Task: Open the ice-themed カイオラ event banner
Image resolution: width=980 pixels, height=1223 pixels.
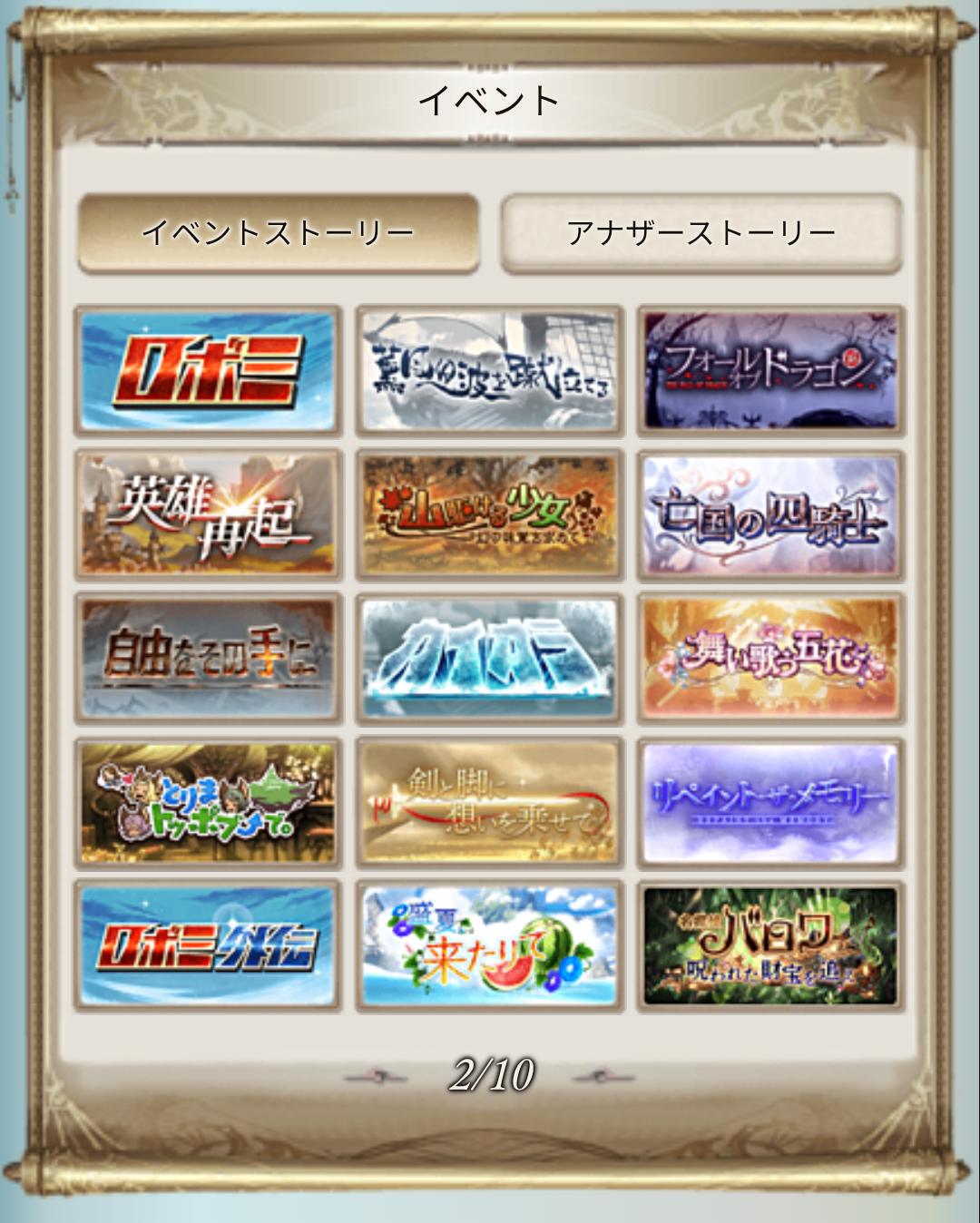Action: 489,658
